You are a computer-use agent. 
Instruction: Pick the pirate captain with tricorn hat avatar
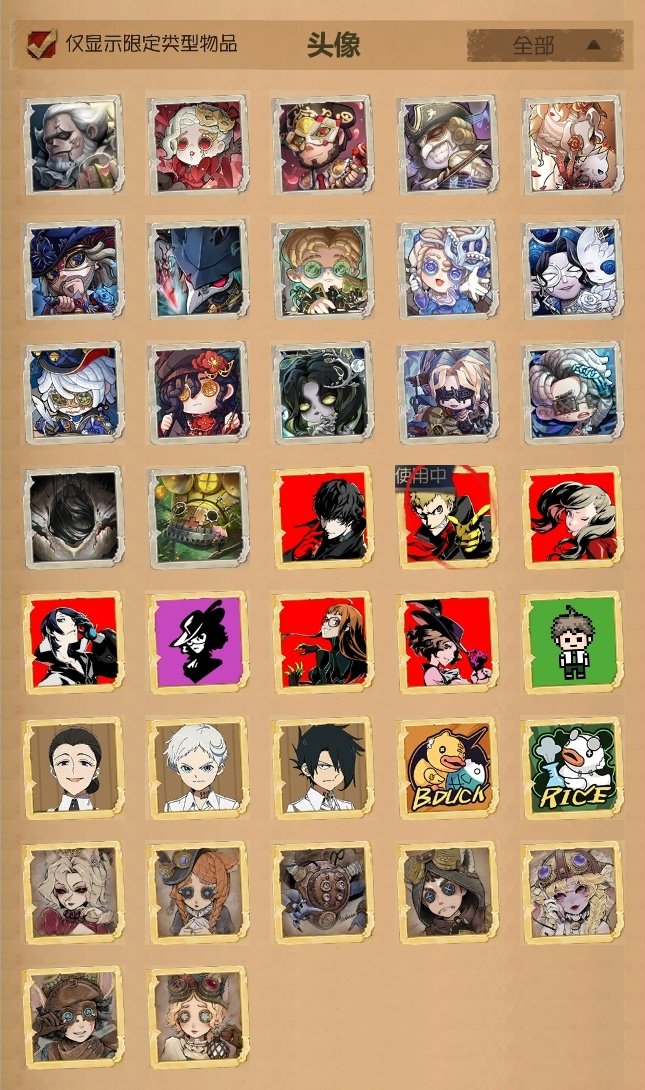[448, 144]
